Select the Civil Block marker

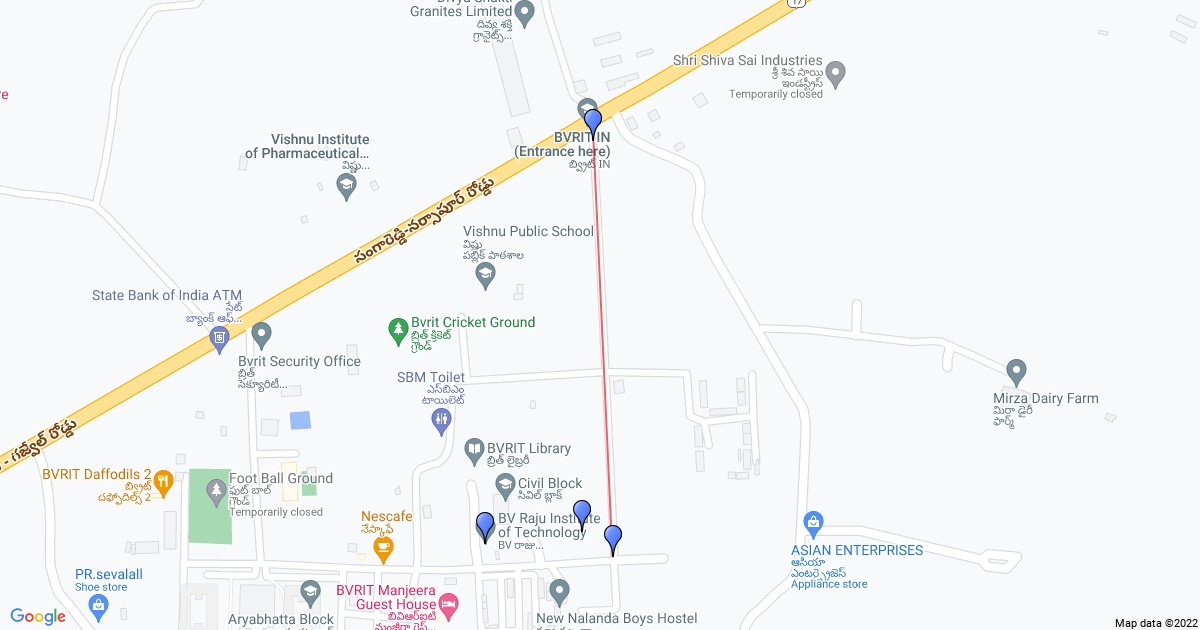click(x=505, y=486)
